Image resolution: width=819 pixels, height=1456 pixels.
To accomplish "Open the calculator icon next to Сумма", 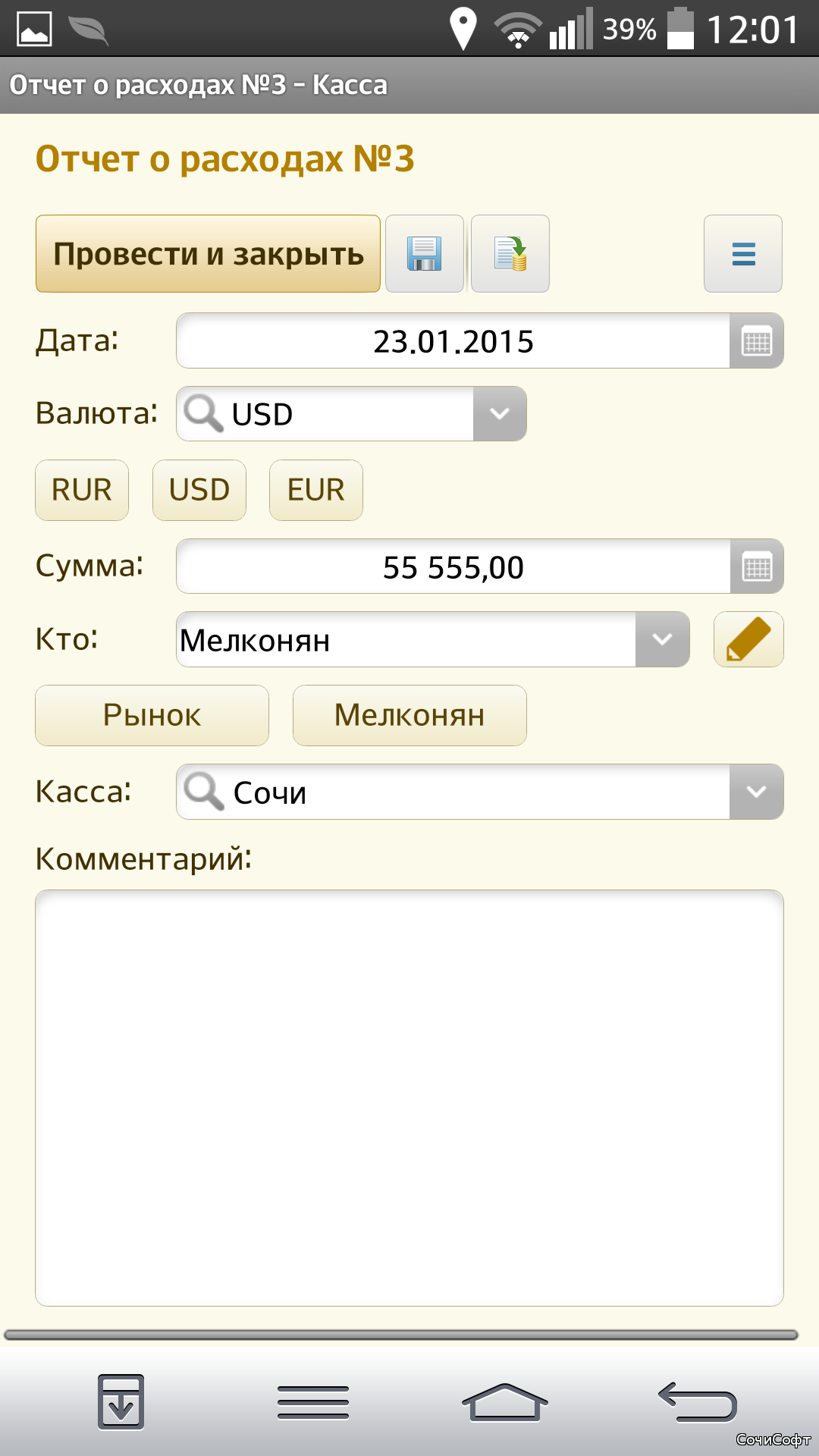I will [x=757, y=566].
